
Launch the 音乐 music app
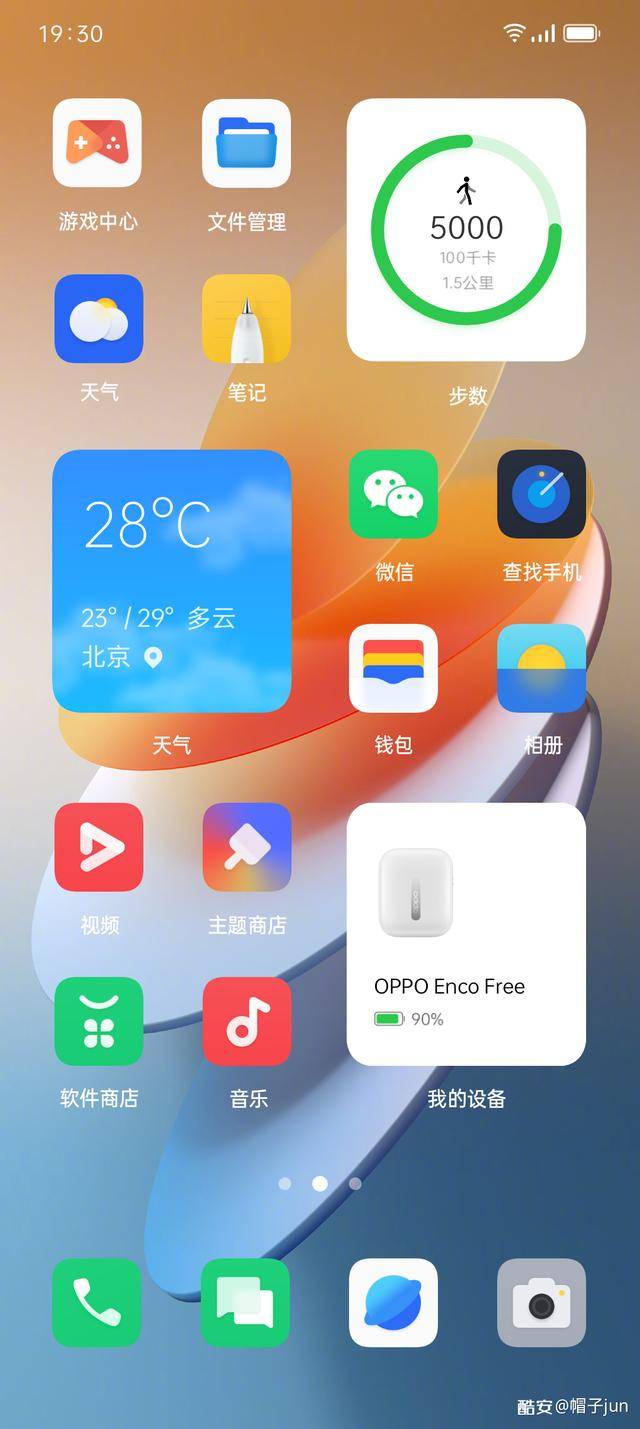246,1021
